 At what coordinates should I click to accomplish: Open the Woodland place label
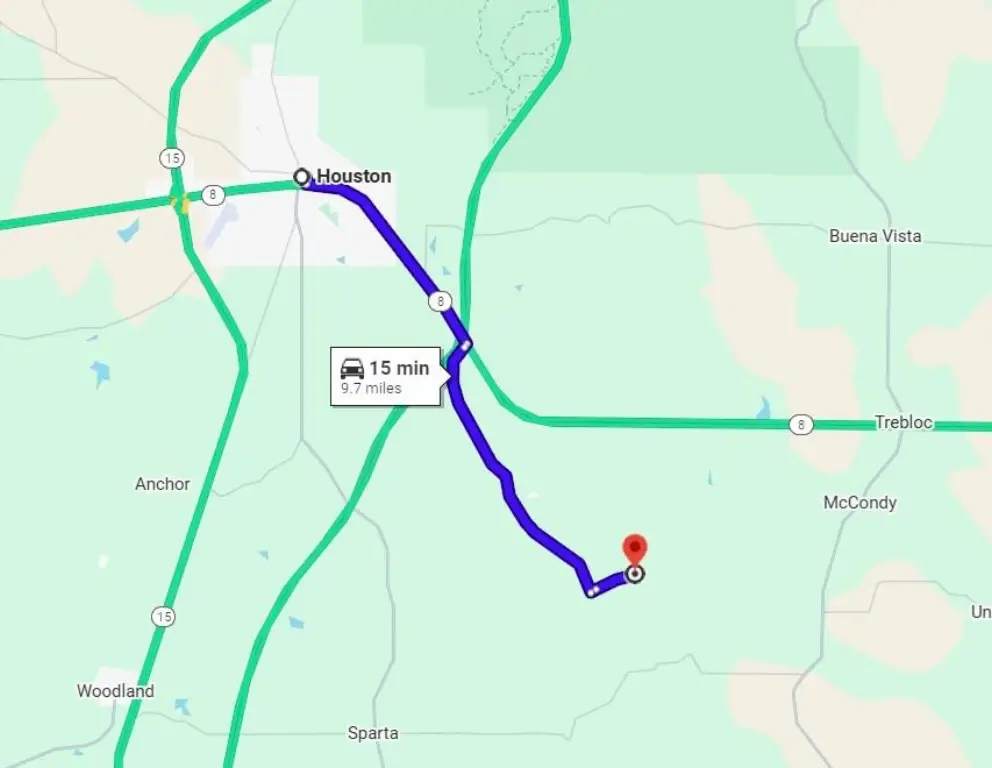click(115, 691)
